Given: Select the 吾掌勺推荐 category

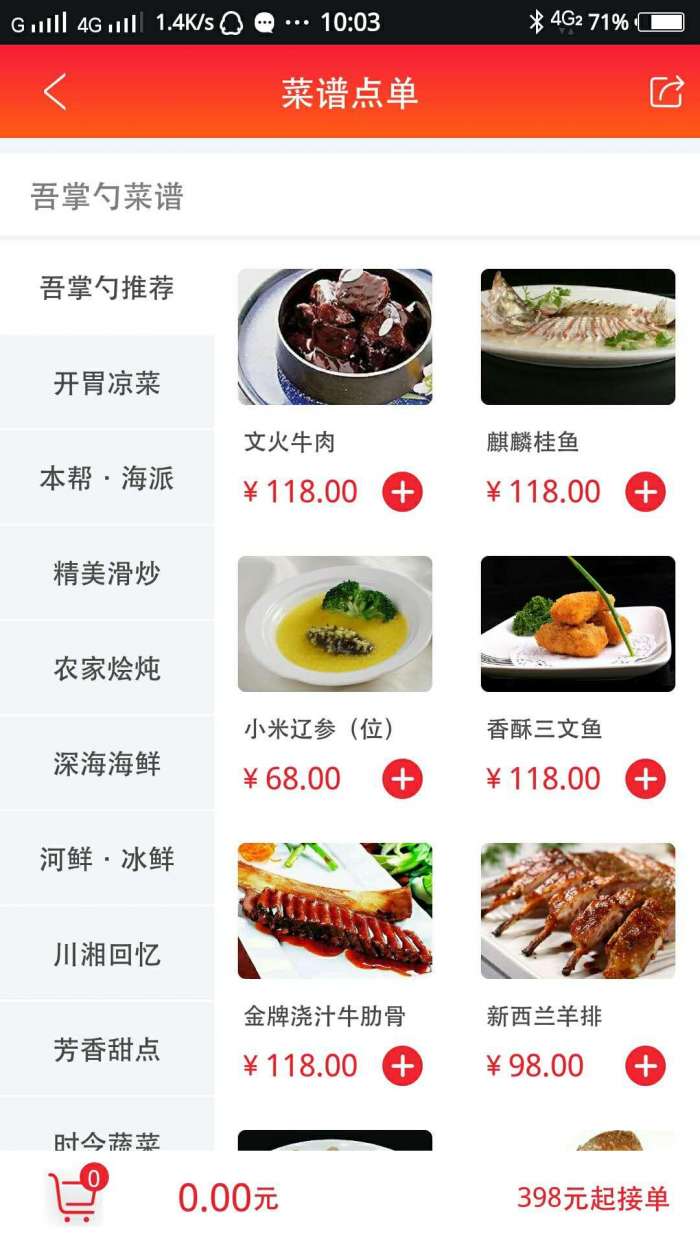Looking at the screenshot, I should [107, 288].
